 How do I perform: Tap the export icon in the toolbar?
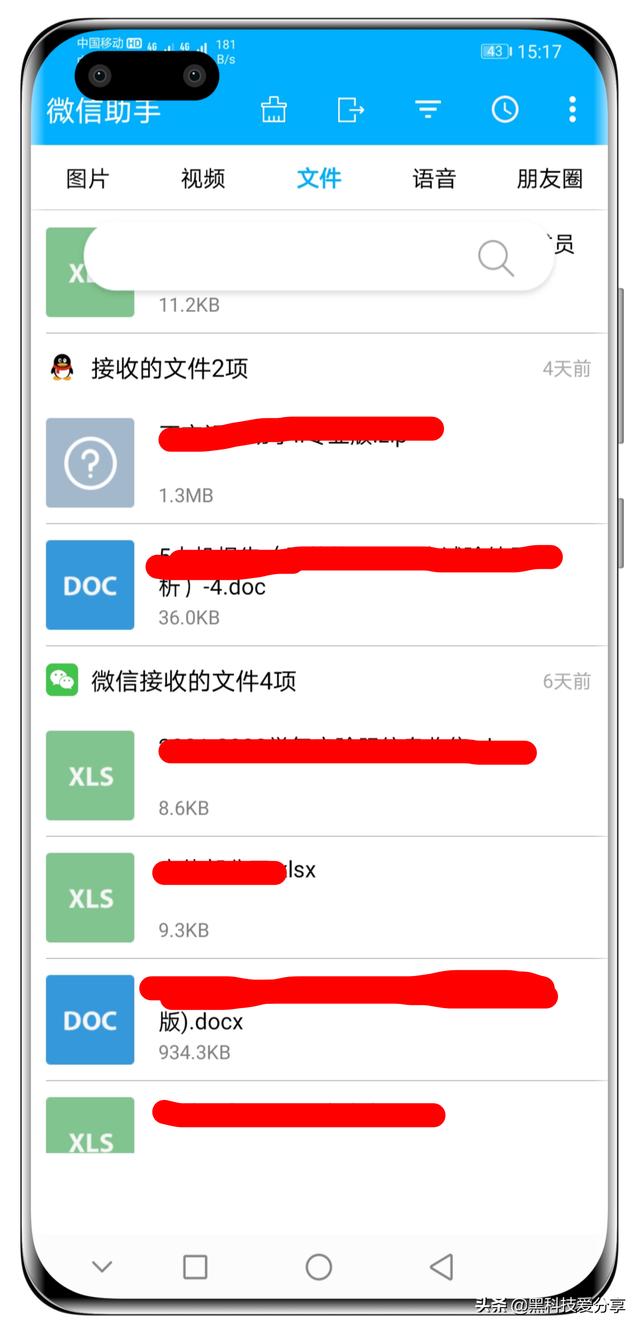(350, 109)
